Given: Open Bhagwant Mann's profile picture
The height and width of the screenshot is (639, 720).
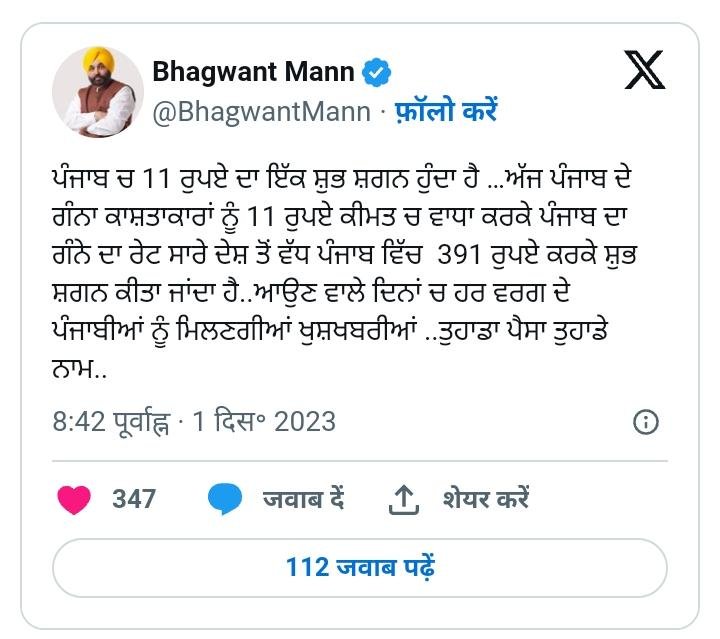Looking at the screenshot, I should [x=98, y=91].
